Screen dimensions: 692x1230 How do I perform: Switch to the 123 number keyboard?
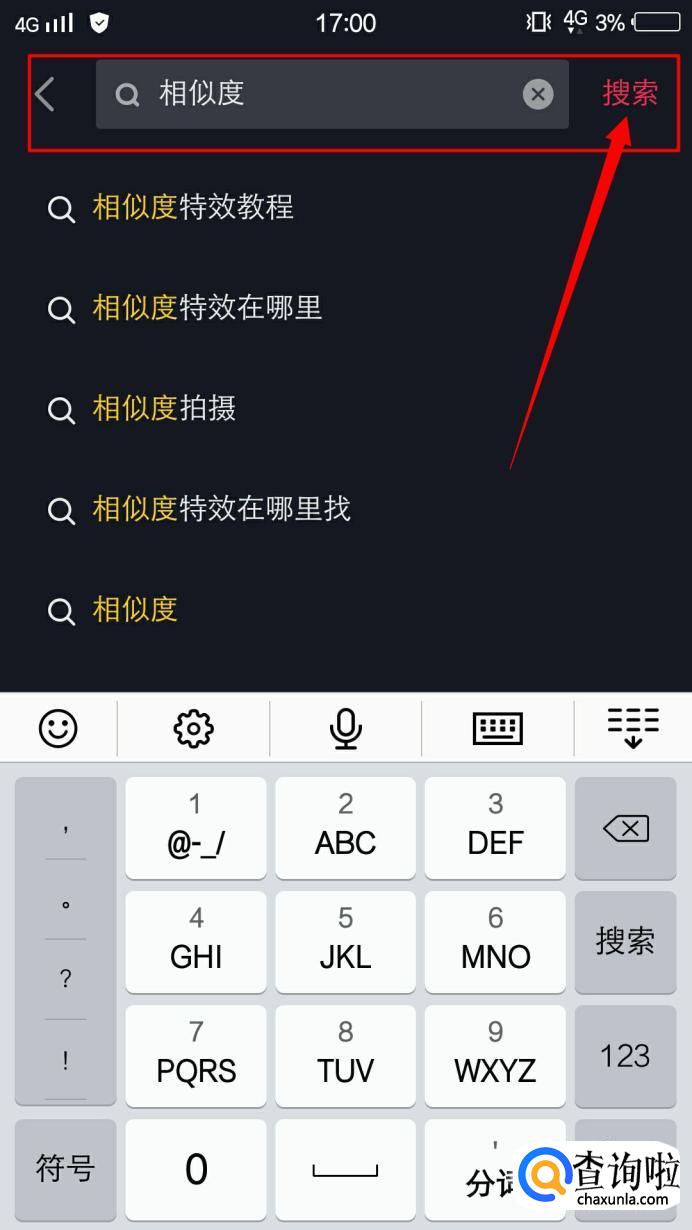(626, 1055)
